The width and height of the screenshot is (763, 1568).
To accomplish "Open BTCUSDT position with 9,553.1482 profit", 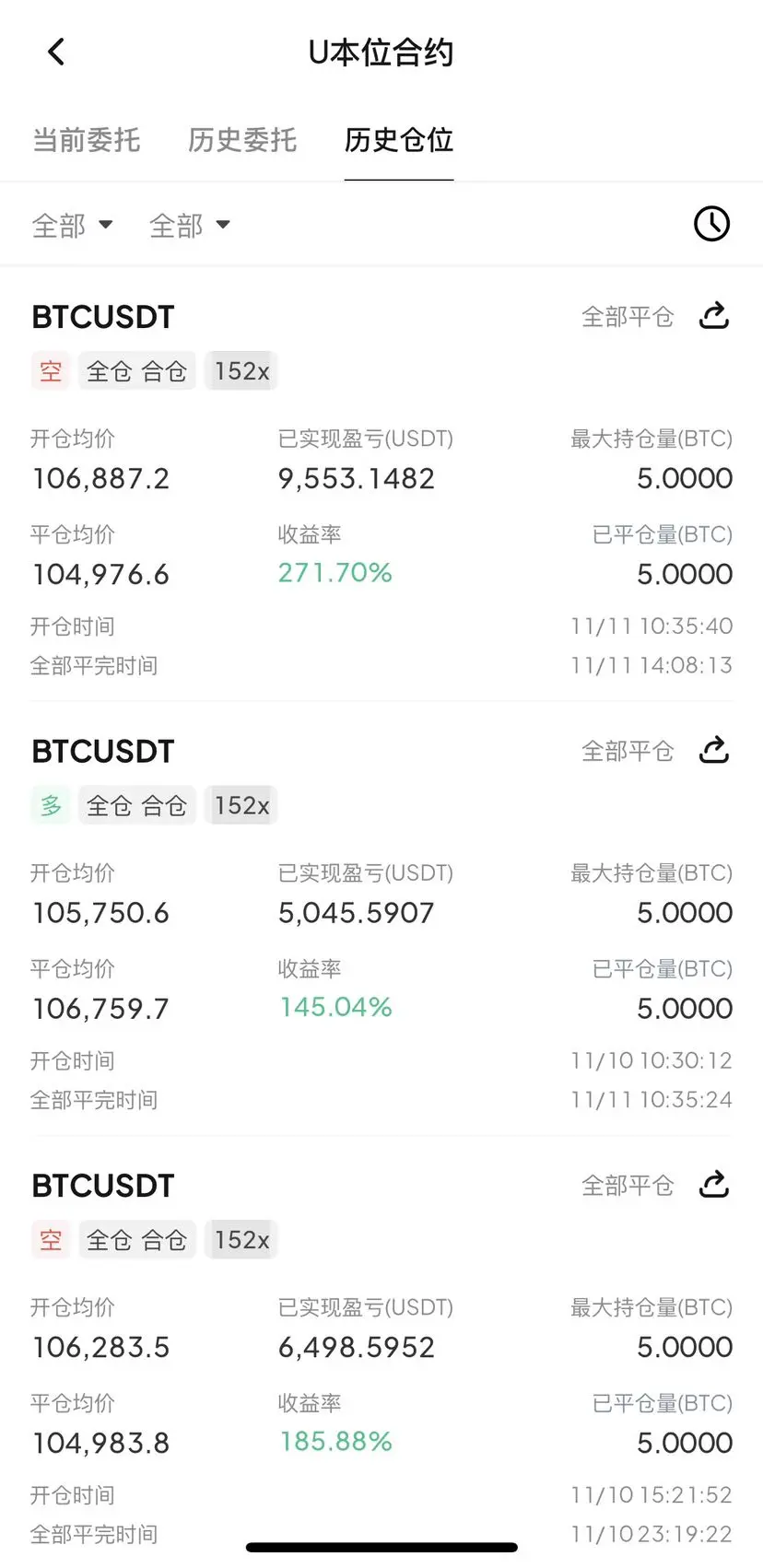I will 103,317.
